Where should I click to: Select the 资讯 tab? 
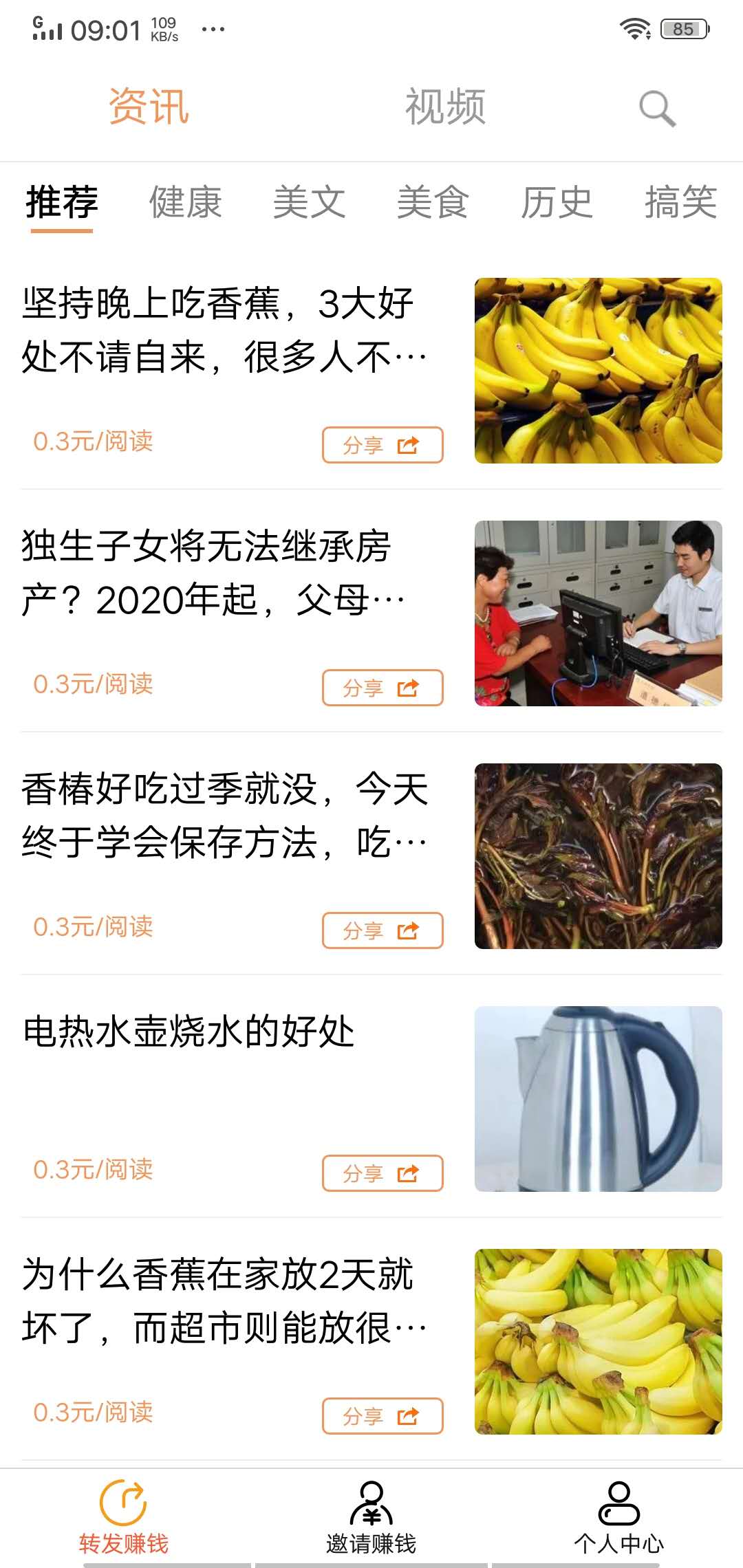click(148, 107)
